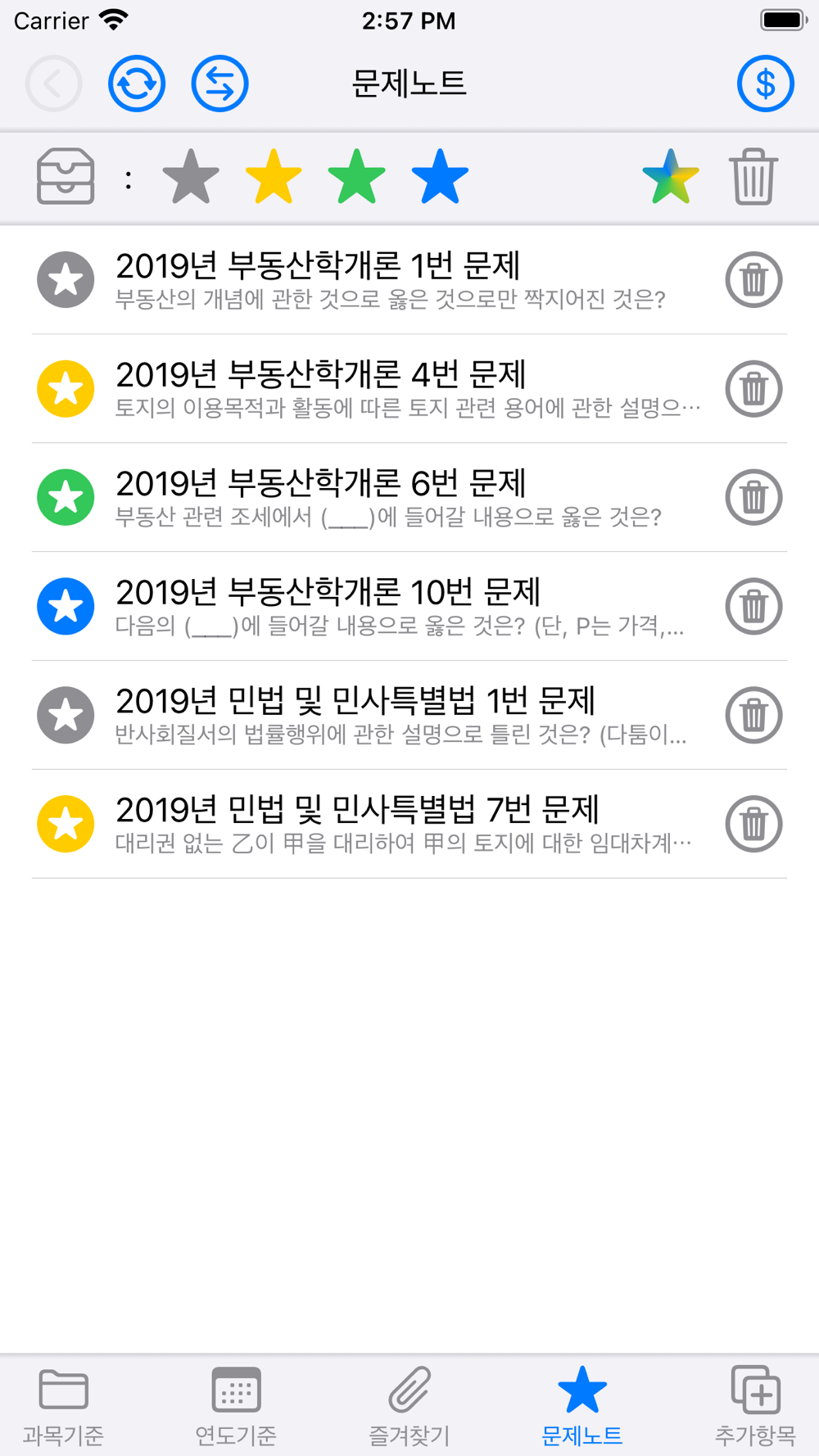
Task: Select the multicolor all-stars filter
Action: coord(671,177)
